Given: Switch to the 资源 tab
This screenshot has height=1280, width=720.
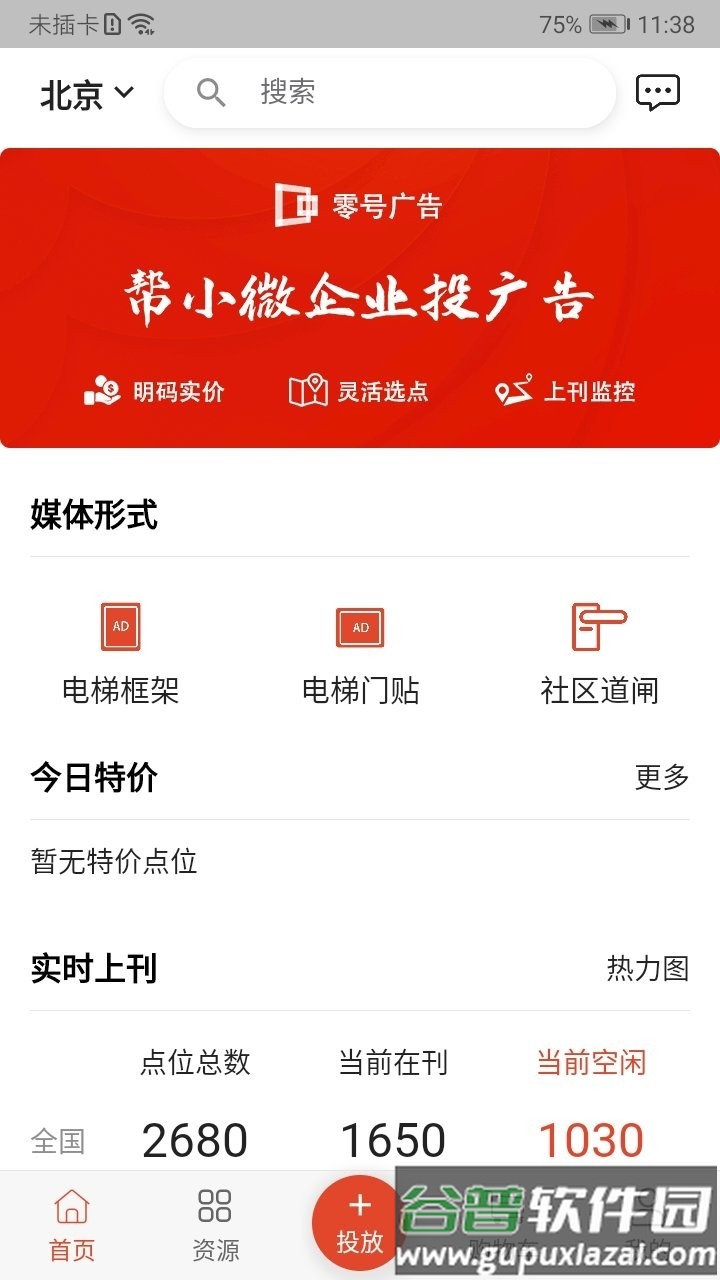Looking at the screenshot, I should click(x=215, y=1226).
